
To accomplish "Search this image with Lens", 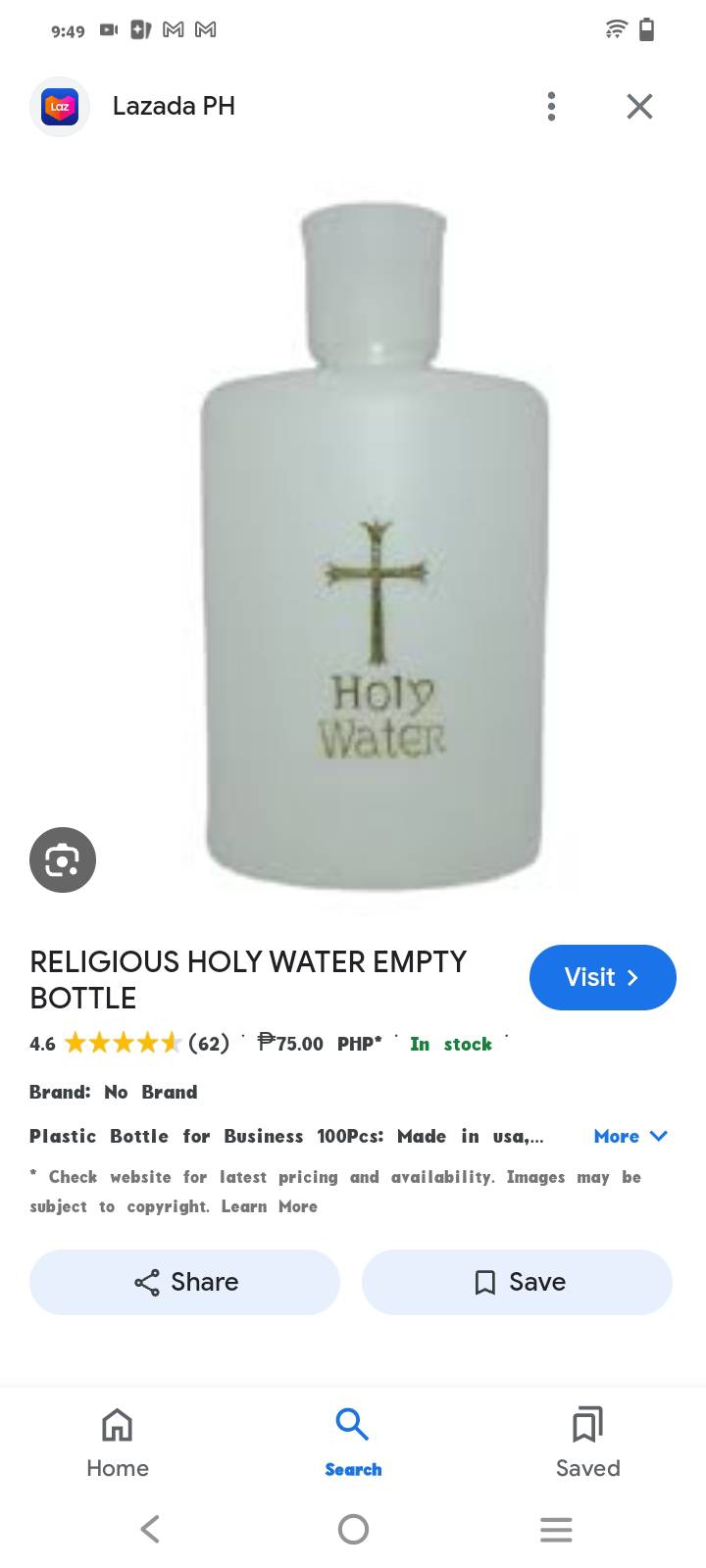I will click(63, 859).
